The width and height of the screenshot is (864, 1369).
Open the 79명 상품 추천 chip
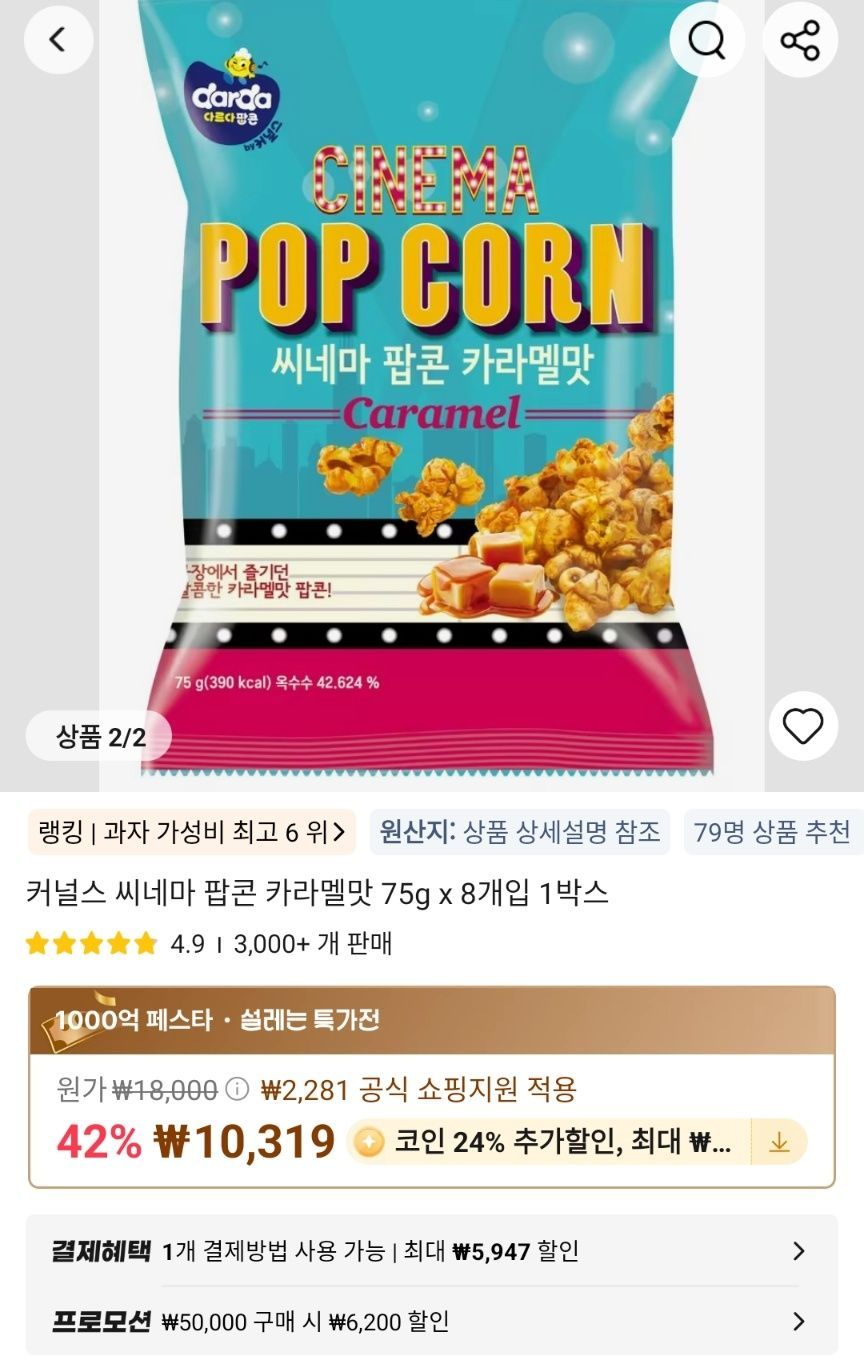(x=772, y=832)
